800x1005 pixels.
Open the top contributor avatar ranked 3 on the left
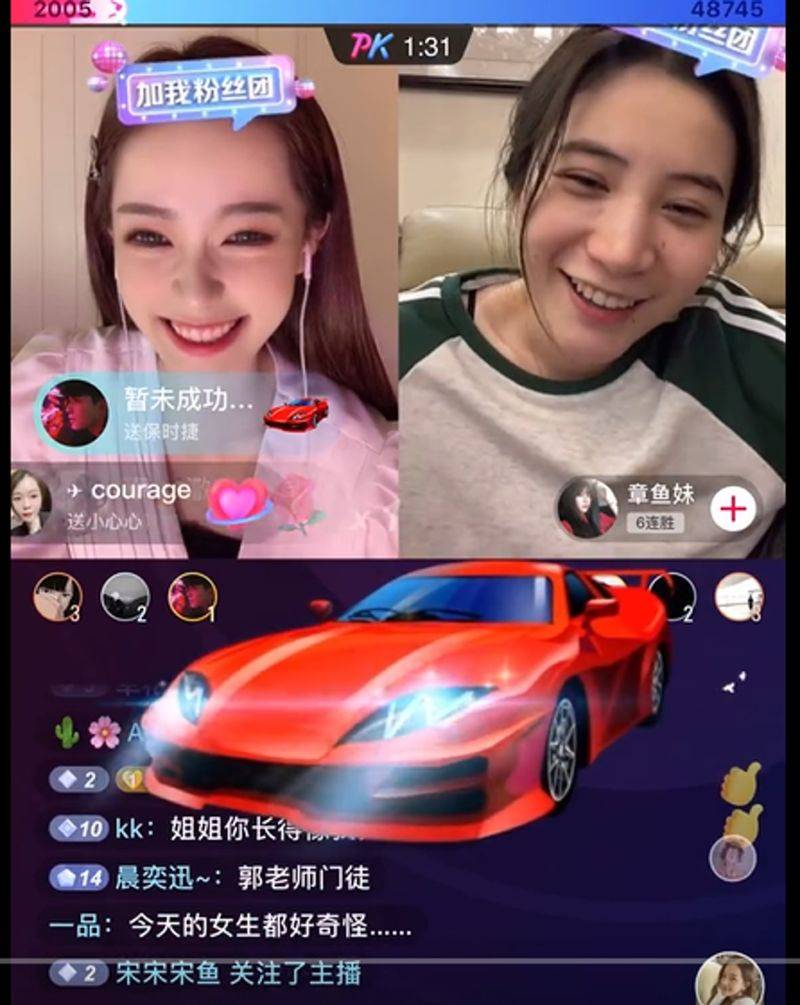pos(57,597)
